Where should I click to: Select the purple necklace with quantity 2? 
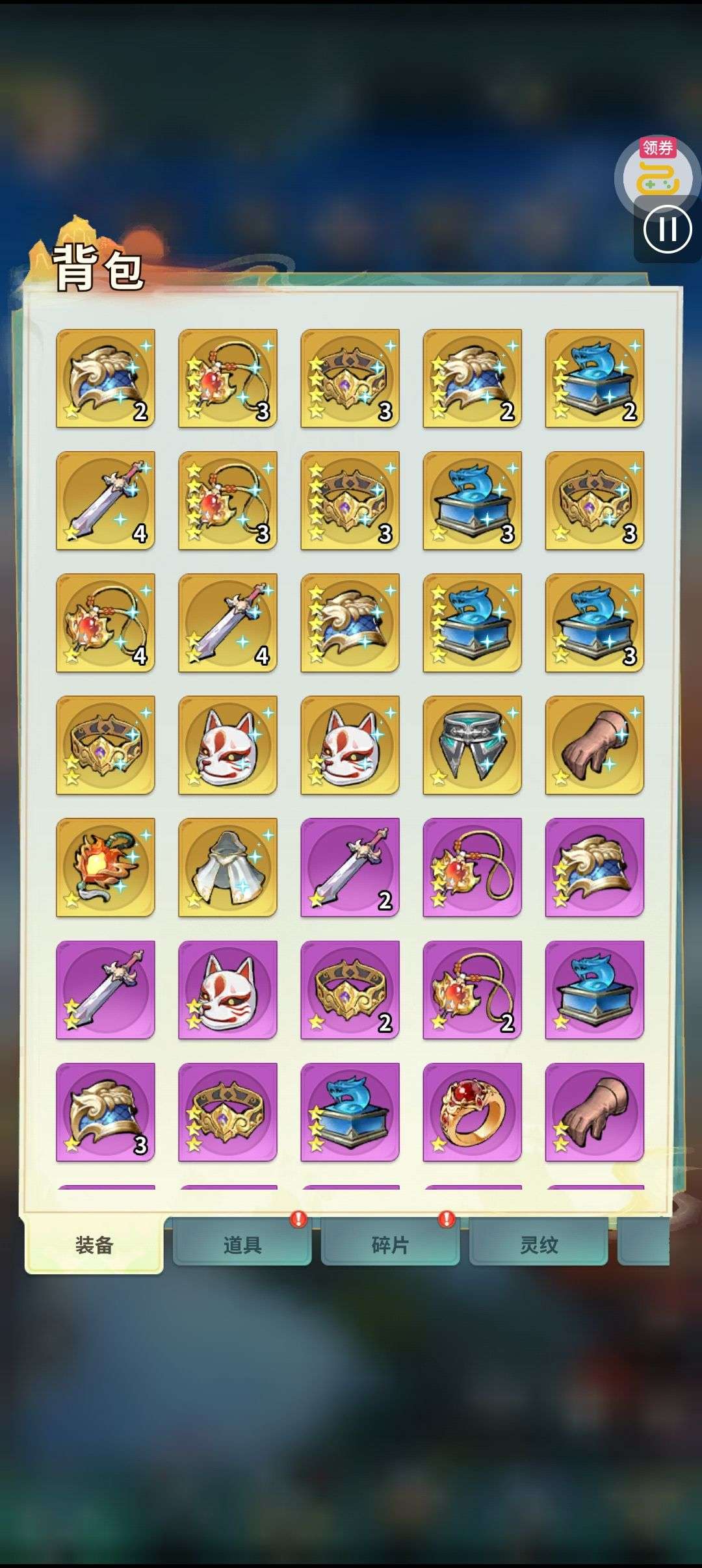(472, 989)
